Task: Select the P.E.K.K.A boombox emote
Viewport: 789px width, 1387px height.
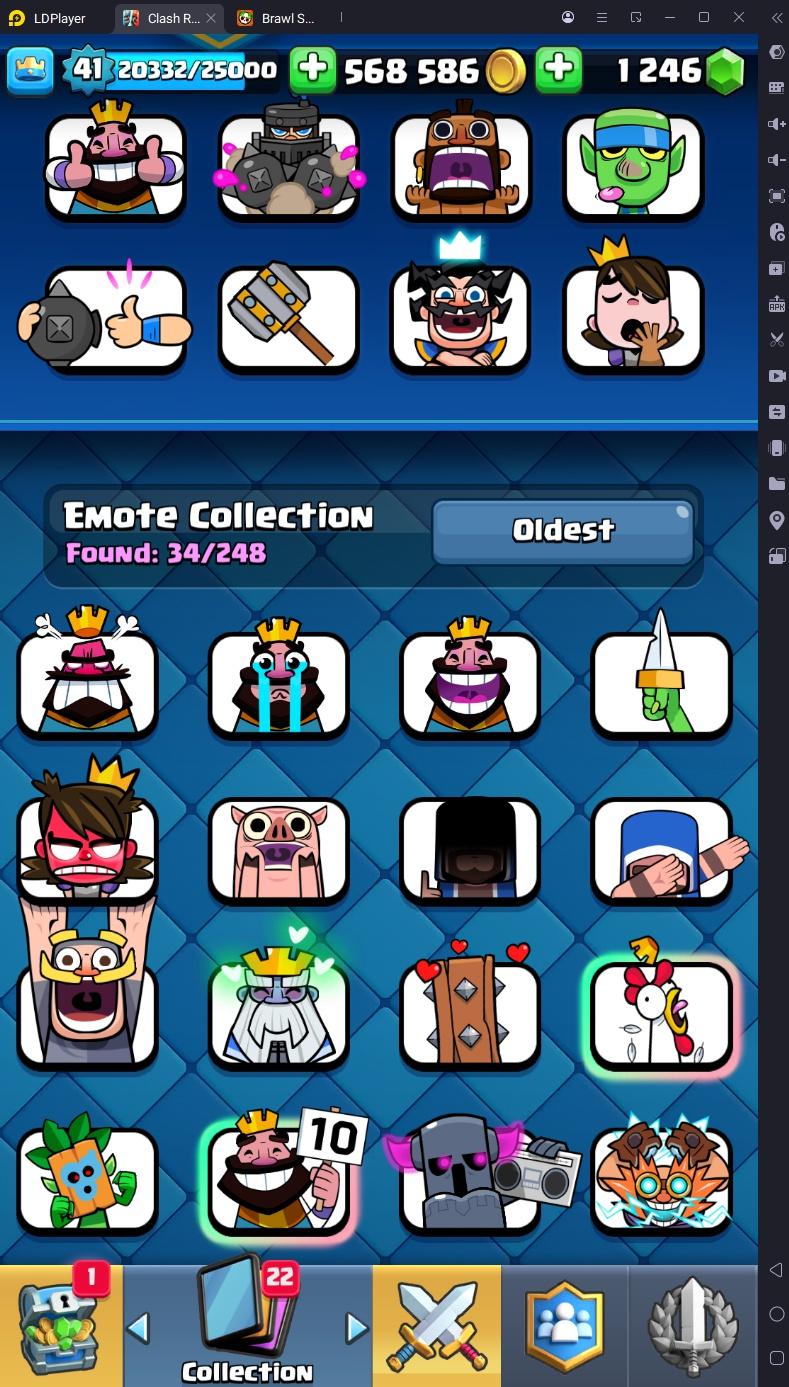Action: pyautogui.click(x=469, y=1180)
